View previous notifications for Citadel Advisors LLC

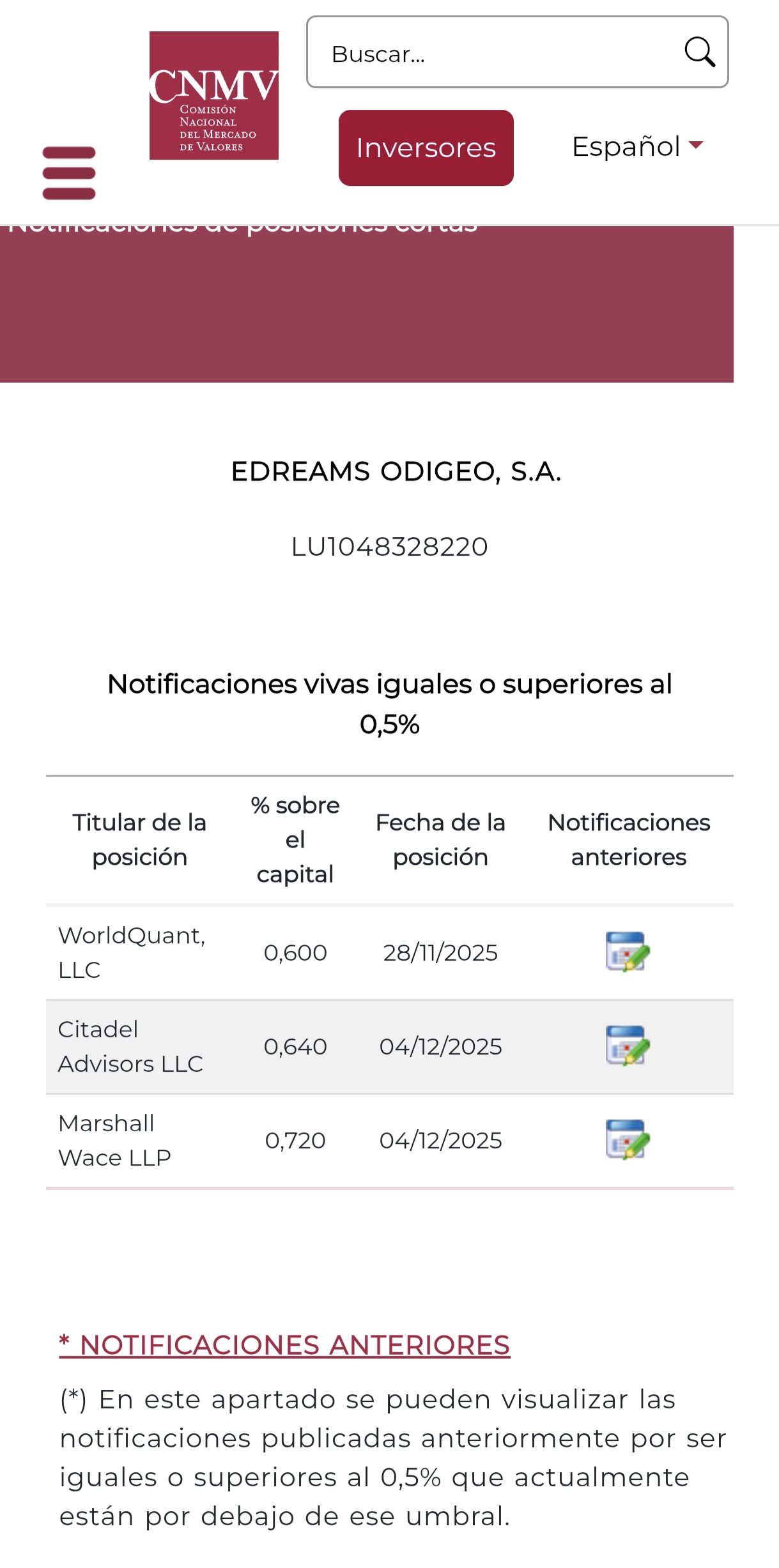(628, 1046)
